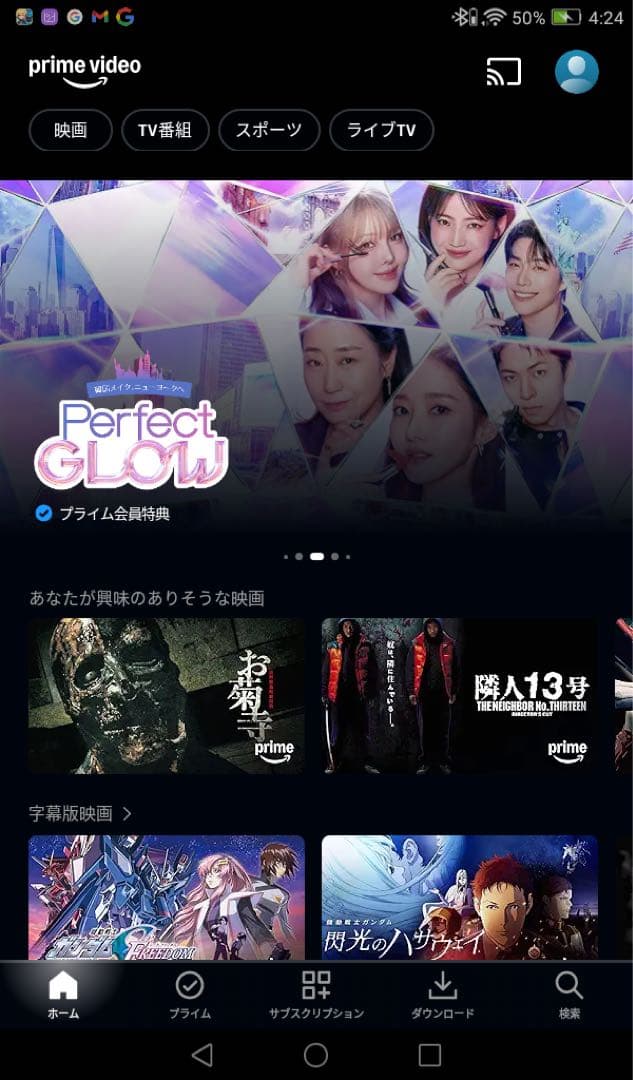Image resolution: width=633 pixels, height=1080 pixels.
Task: Open the お菊寺 movie card
Action: [167, 695]
